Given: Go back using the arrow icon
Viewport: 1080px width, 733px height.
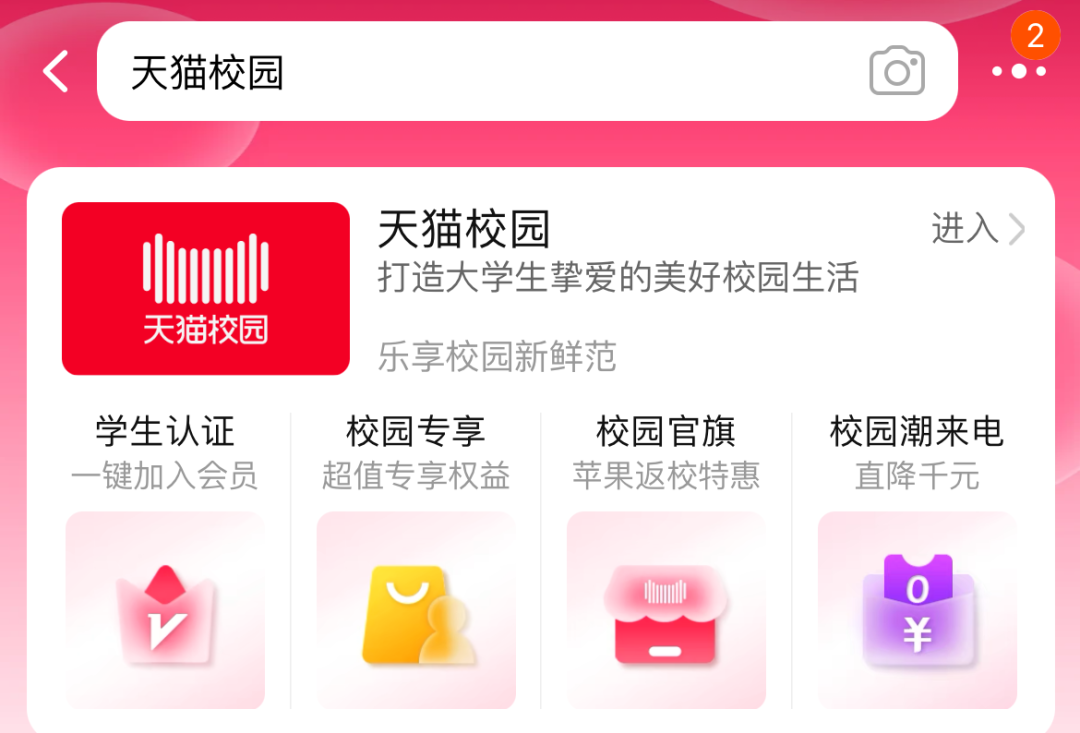Looking at the screenshot, I should (x=56, y=72).
